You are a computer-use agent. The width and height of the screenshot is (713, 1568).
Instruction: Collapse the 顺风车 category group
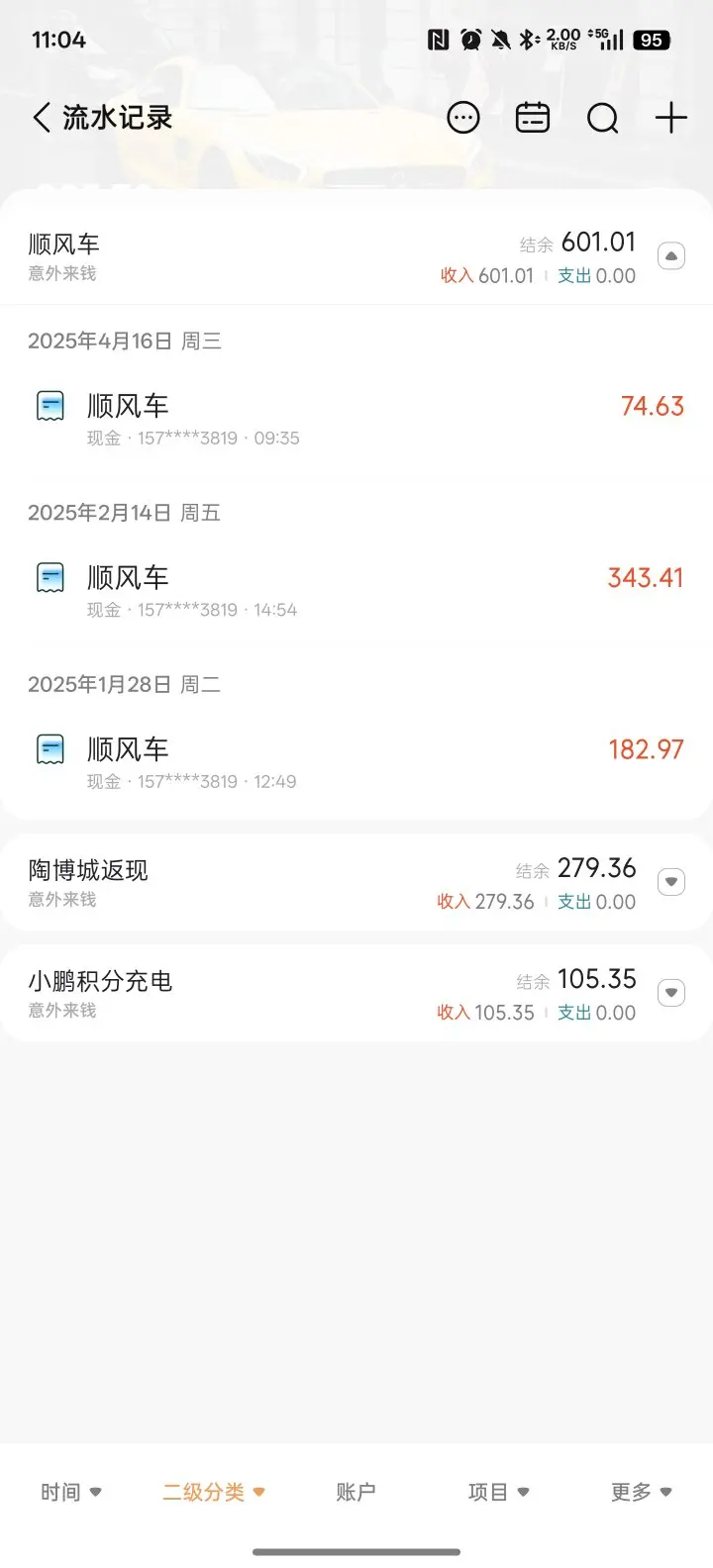(671, 257)
